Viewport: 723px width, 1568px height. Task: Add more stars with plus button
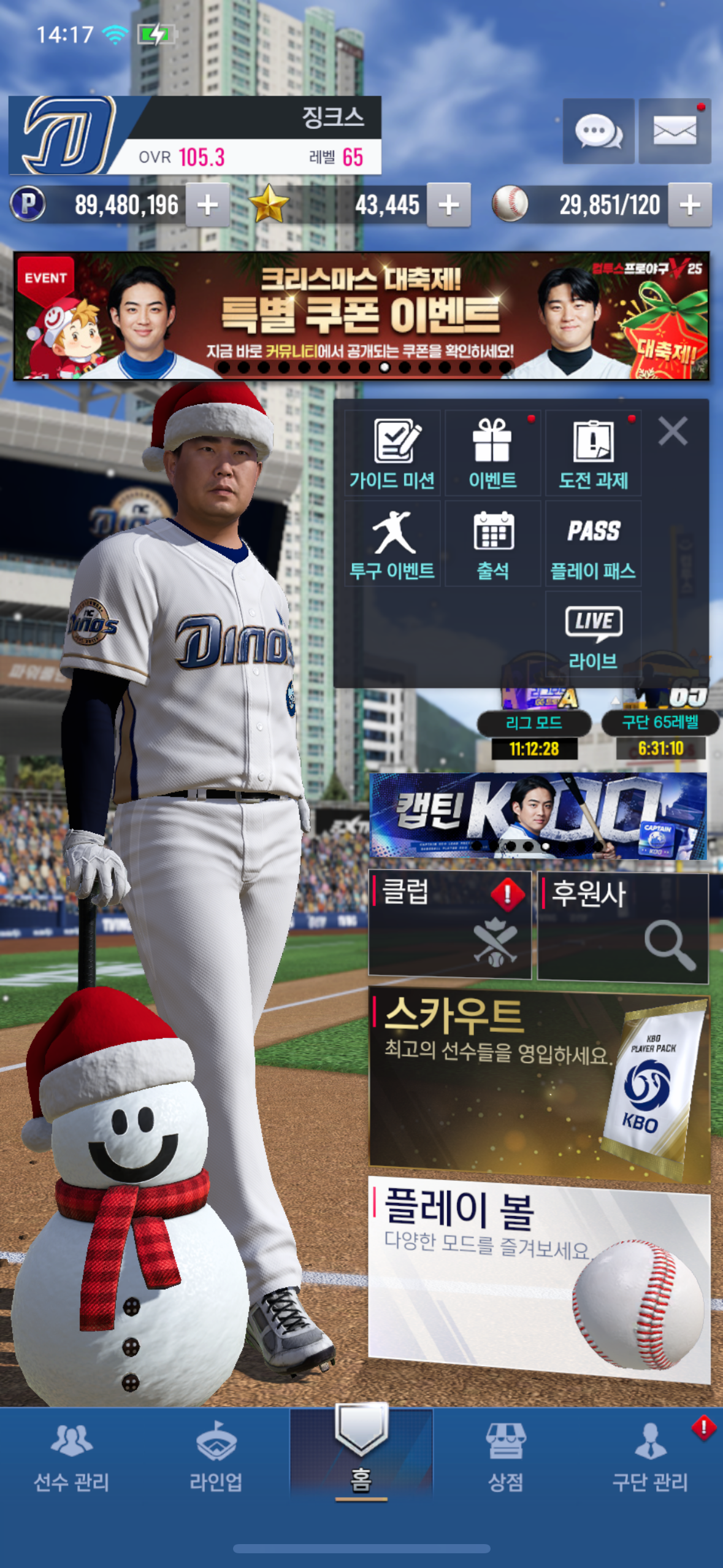tap(448, 205)
